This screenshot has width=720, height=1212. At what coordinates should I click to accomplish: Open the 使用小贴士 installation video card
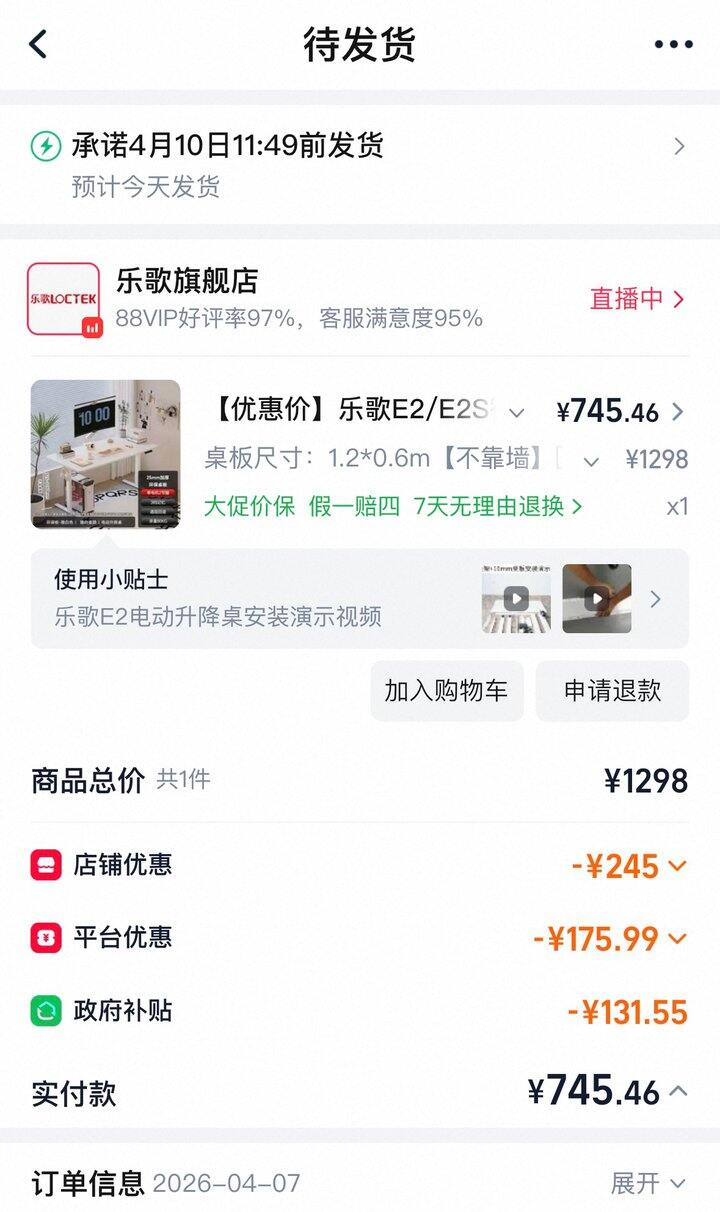360,598
